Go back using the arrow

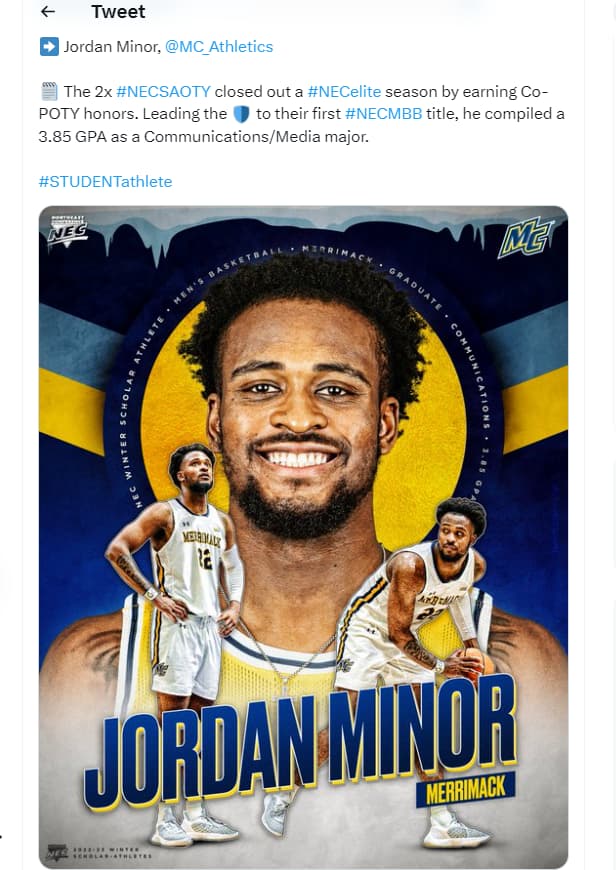coord(47,12)
